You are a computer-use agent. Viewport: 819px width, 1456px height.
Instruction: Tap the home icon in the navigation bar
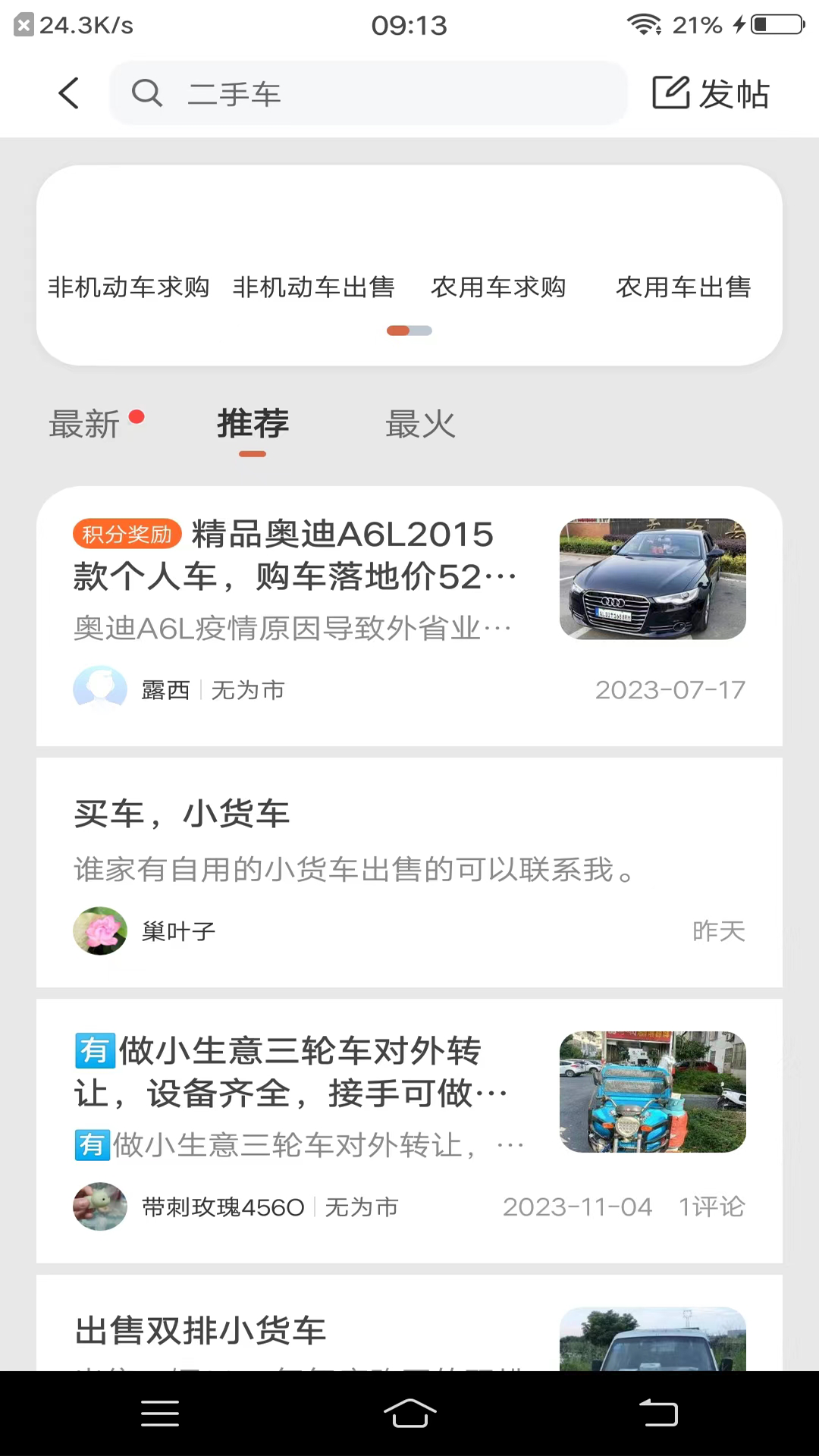(409, 1413)
